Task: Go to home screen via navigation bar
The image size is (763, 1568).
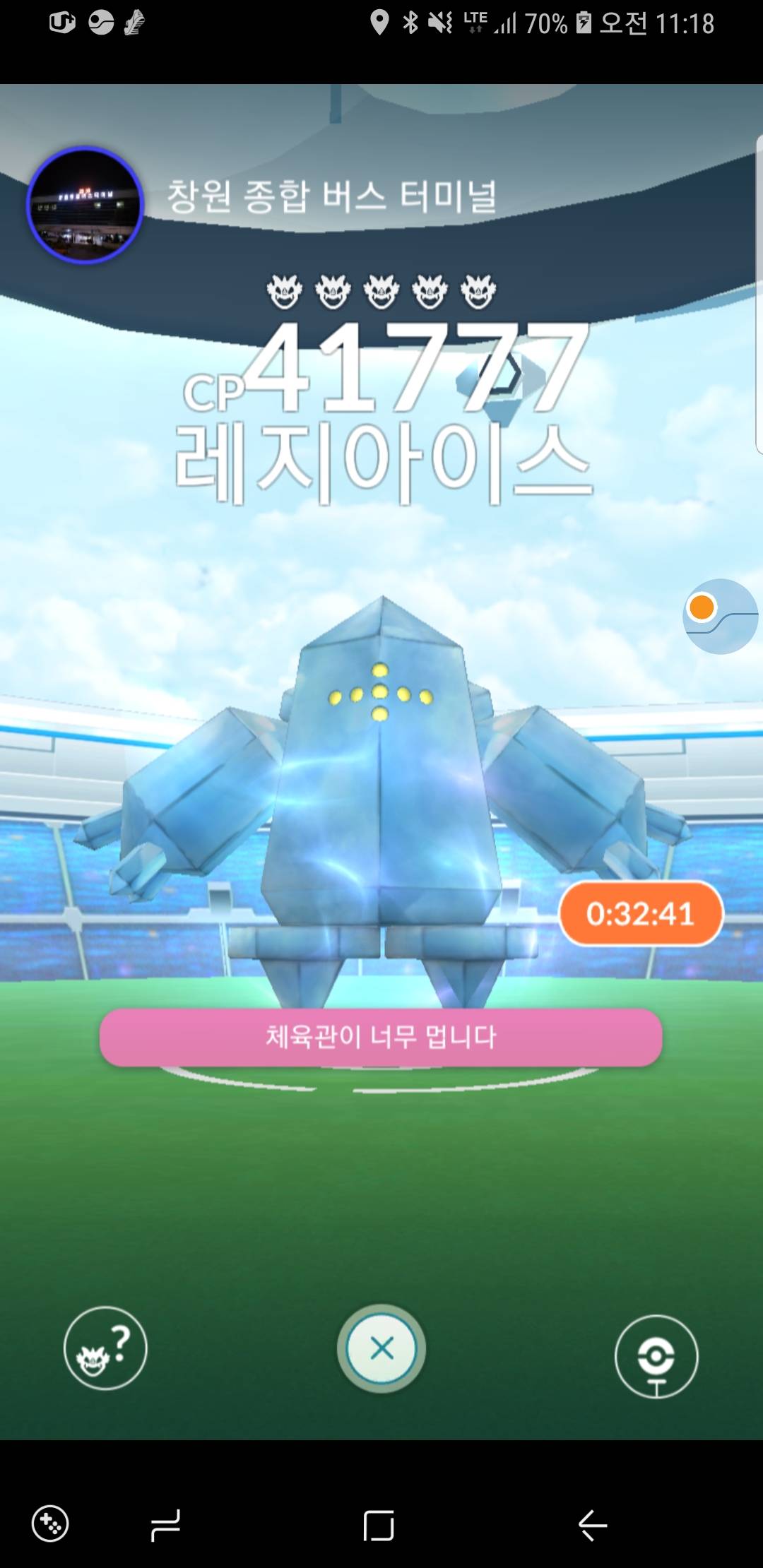Action: 379,1525
